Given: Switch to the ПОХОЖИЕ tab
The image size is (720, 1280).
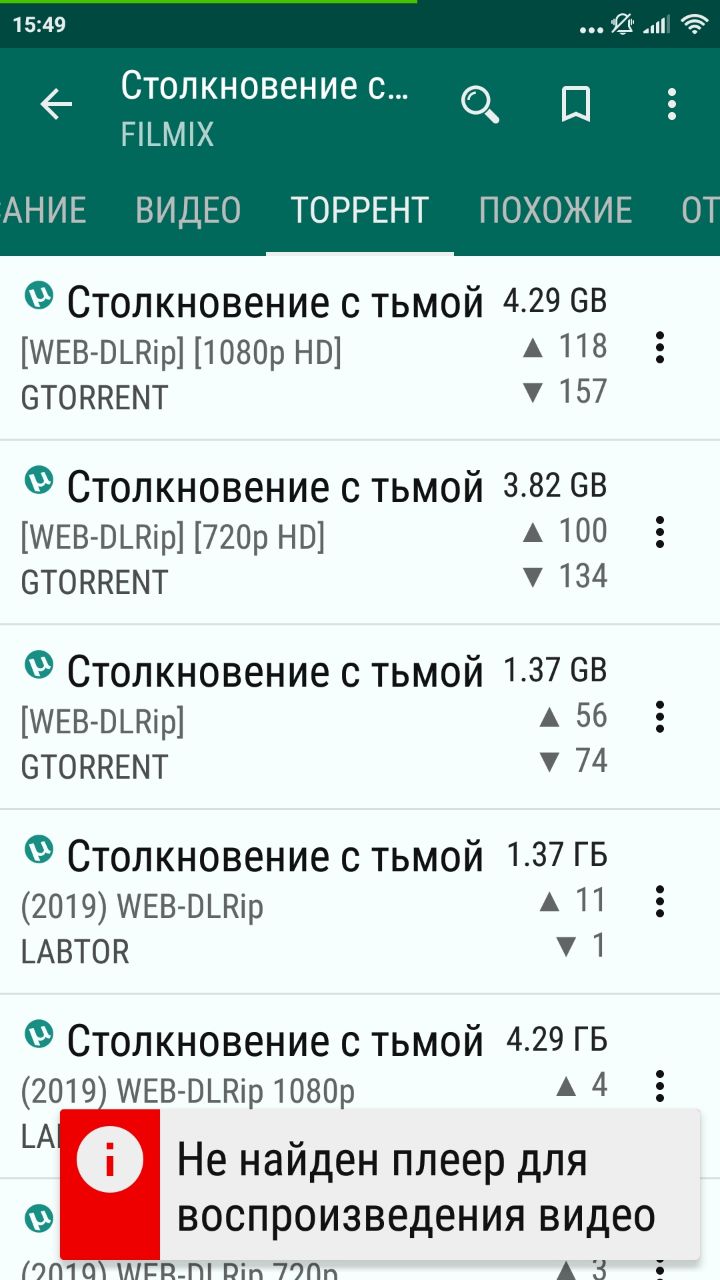Looking at the screenshot, I should pyautogui.click(x=555, y=210).
